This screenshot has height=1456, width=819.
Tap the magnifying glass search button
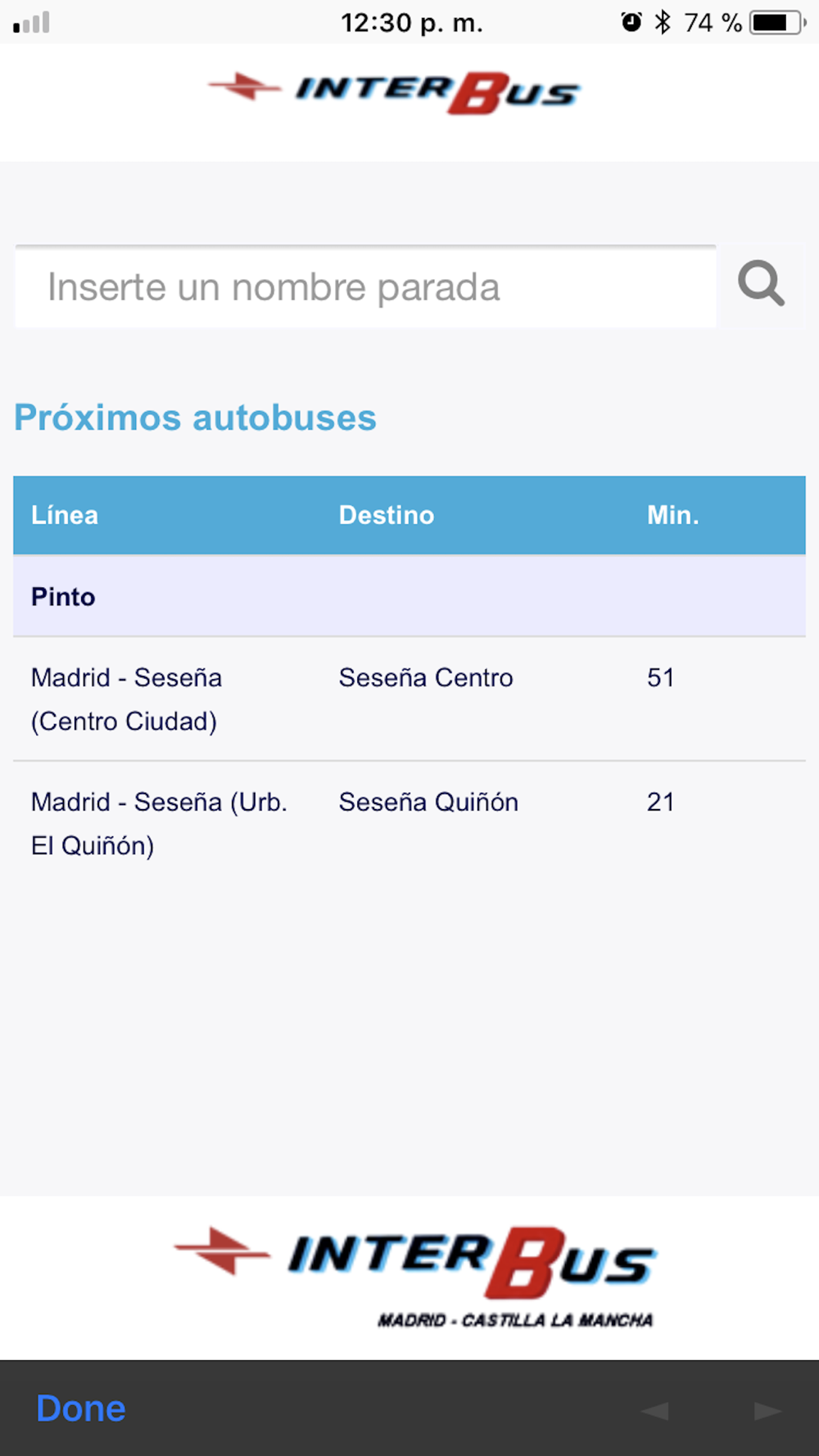click(762, 285)
